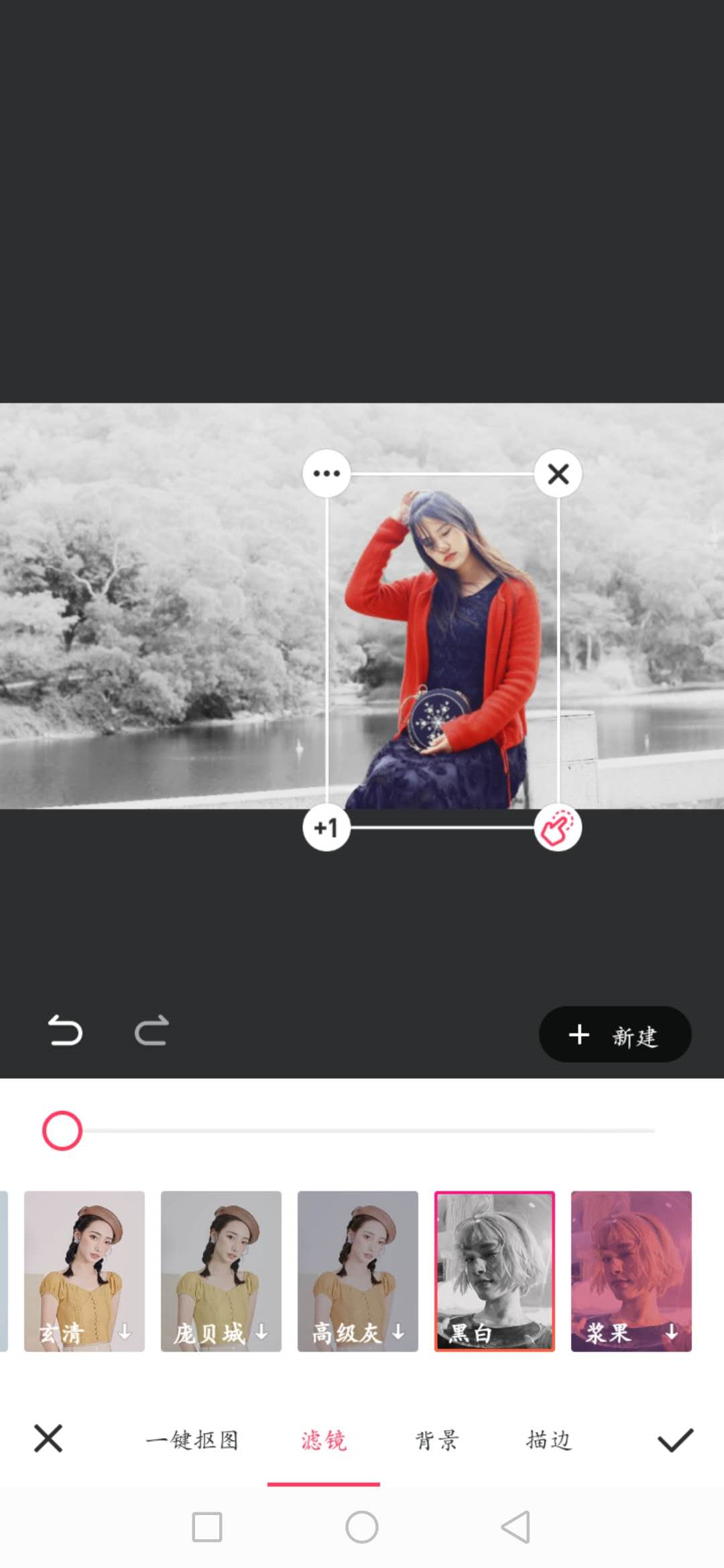Delete the selected cutout layer
Screen dimensions: 724x1568
pos(558,474)
